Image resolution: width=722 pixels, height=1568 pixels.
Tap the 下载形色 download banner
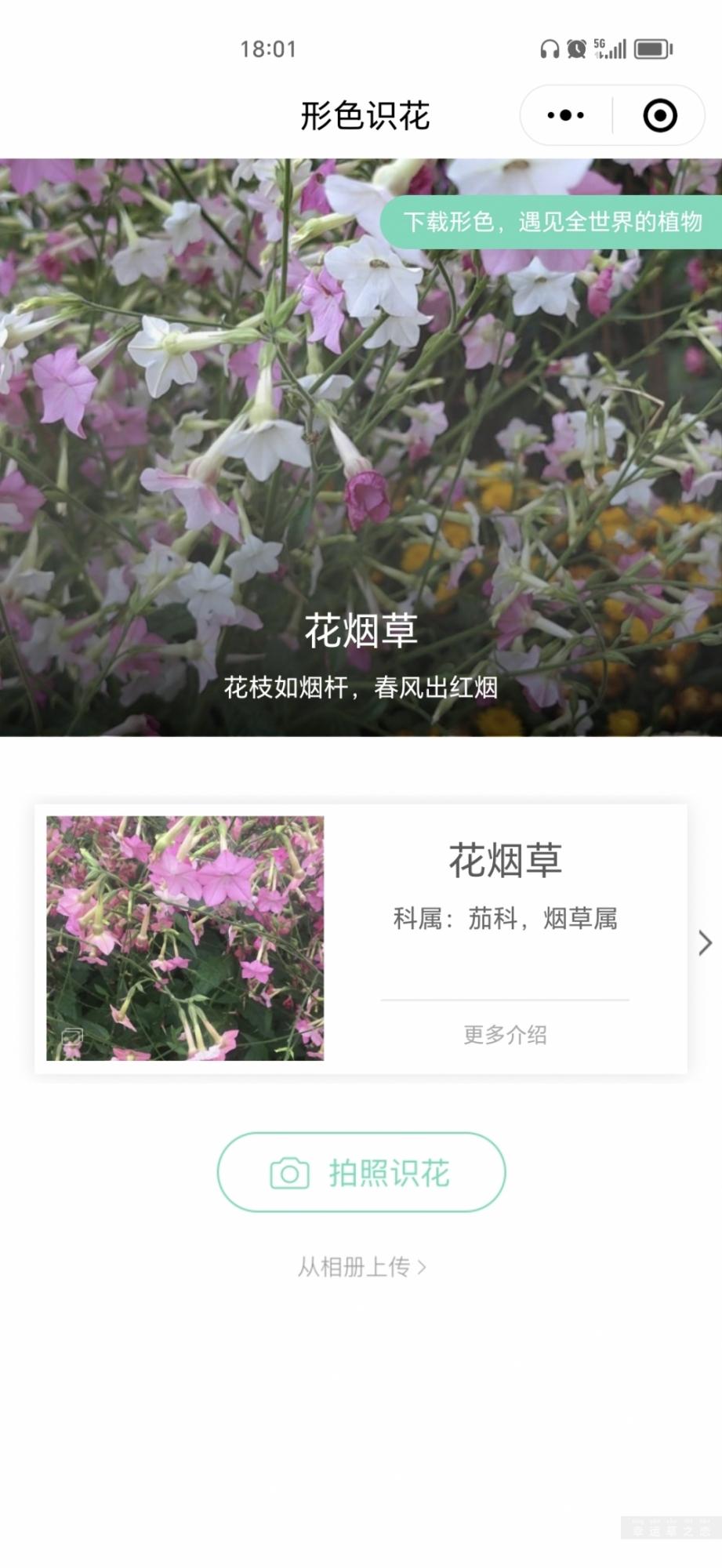click(552, 222)
